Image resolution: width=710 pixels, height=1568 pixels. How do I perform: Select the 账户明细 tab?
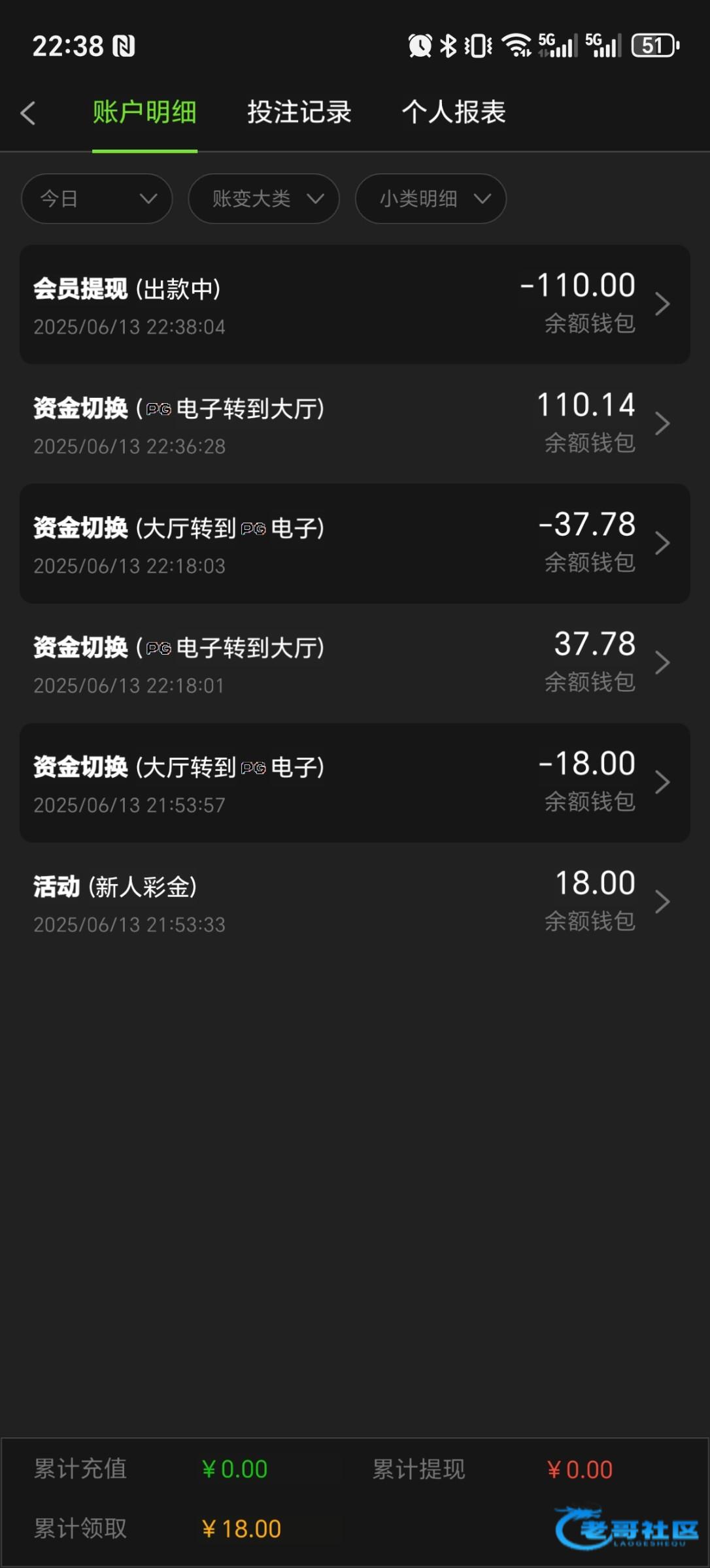[144, 112]
